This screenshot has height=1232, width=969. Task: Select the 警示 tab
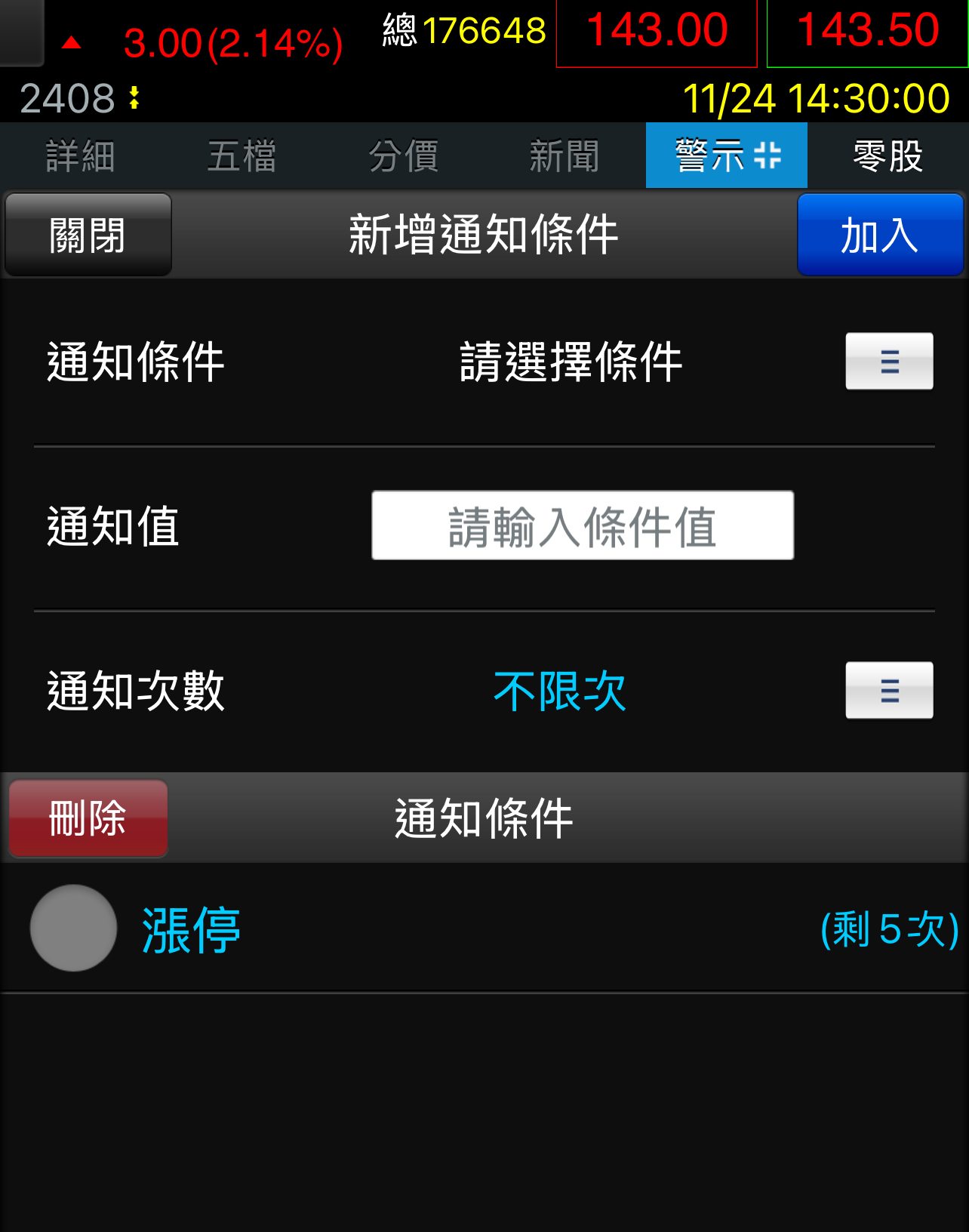pyautogui.click(x=726, y=156)
